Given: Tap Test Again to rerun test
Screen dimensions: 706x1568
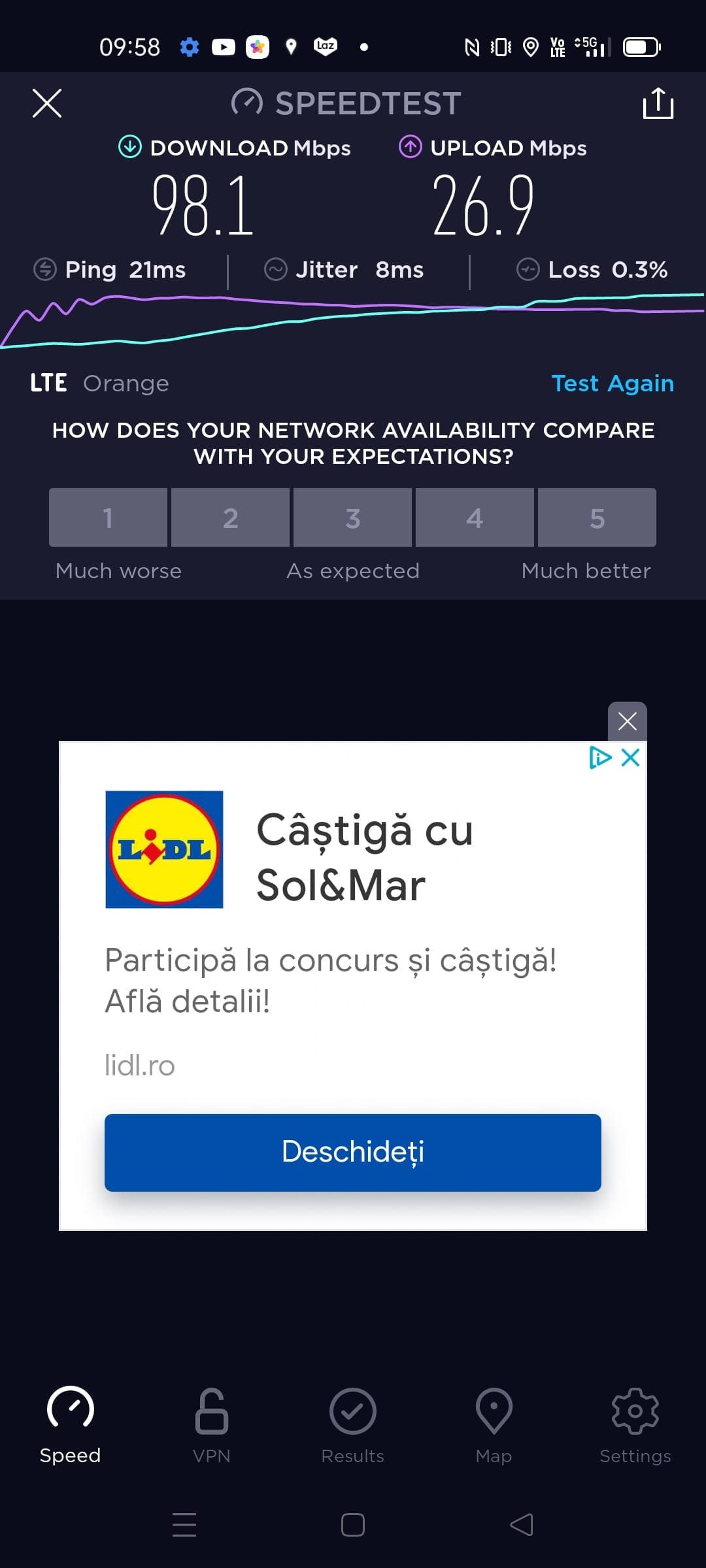Looking at the screenshot, I should [x=613, y=384].
